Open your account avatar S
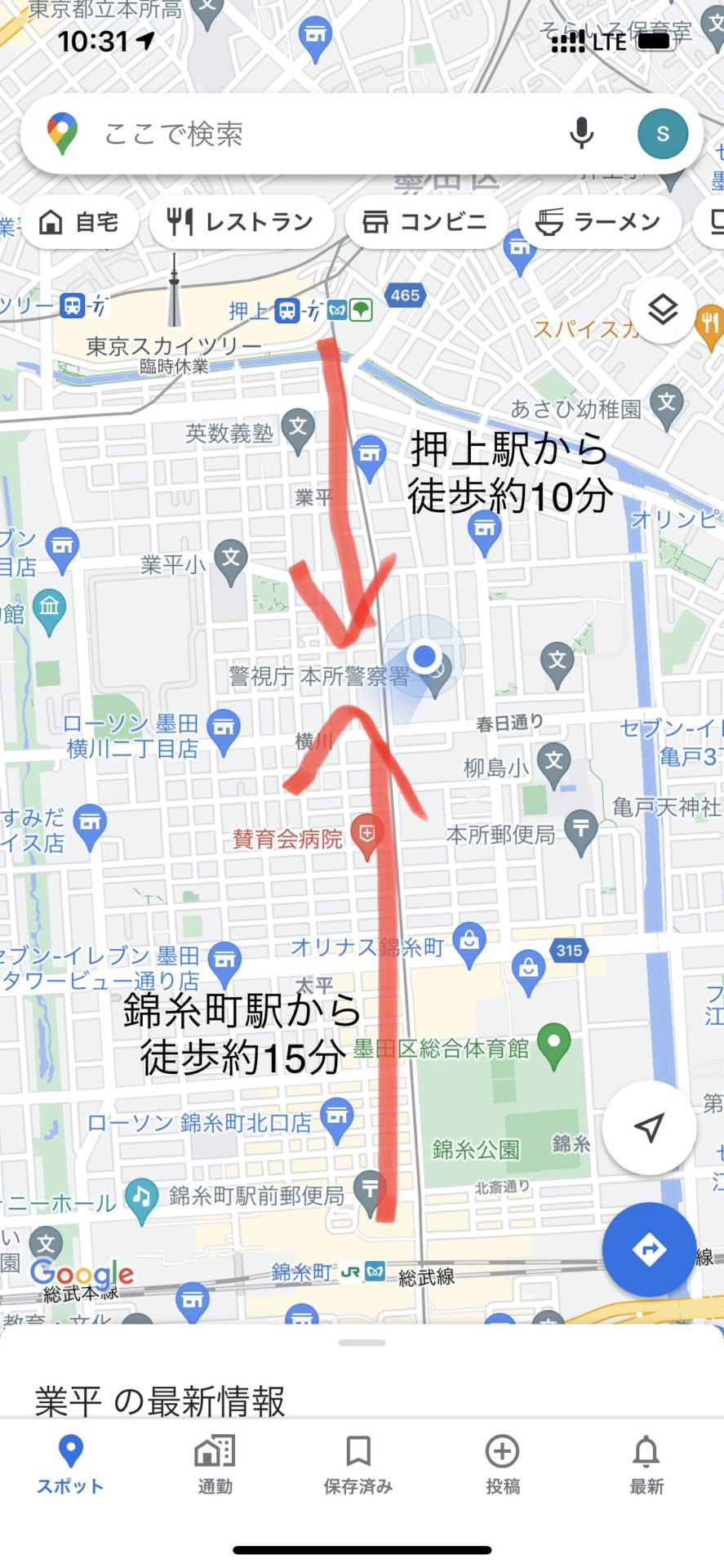This screenshot has height=1568, width=724. (x=663, y=133)
